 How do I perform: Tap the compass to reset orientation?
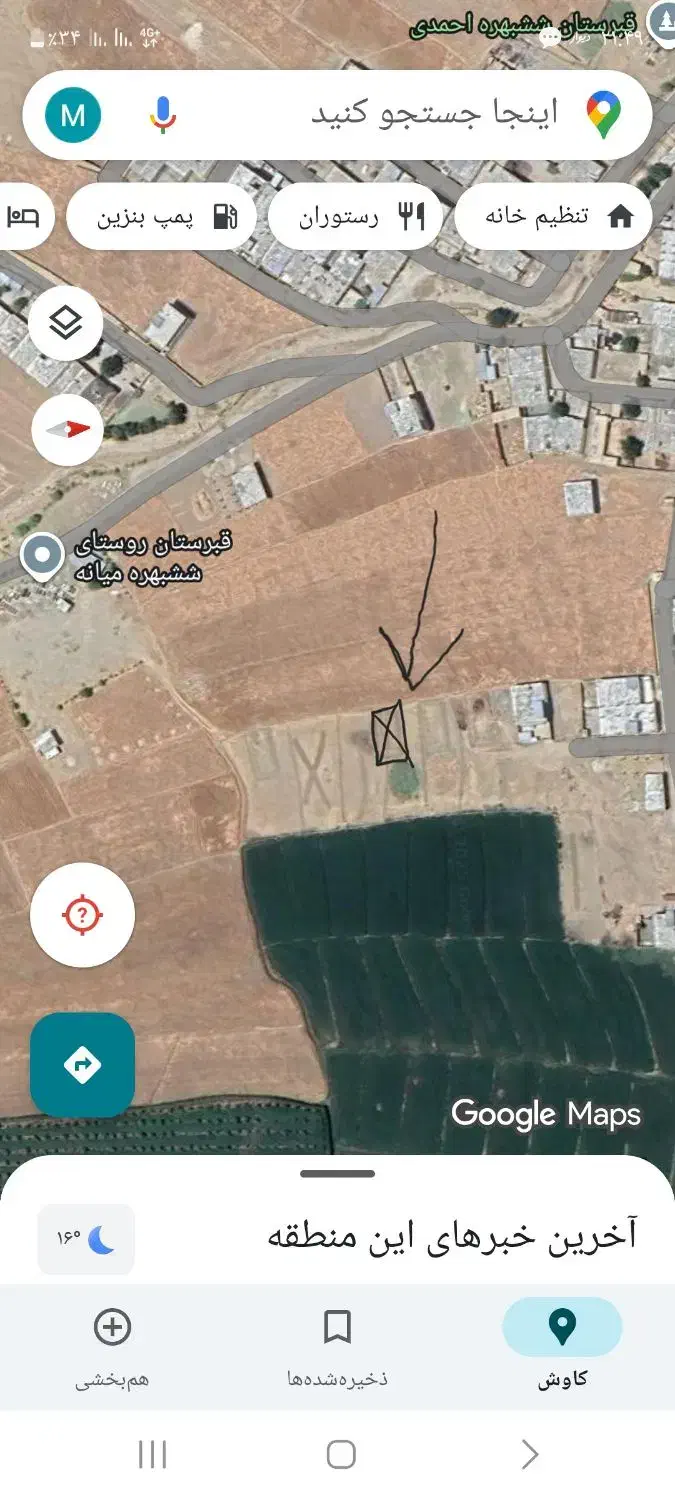(67, 429)
